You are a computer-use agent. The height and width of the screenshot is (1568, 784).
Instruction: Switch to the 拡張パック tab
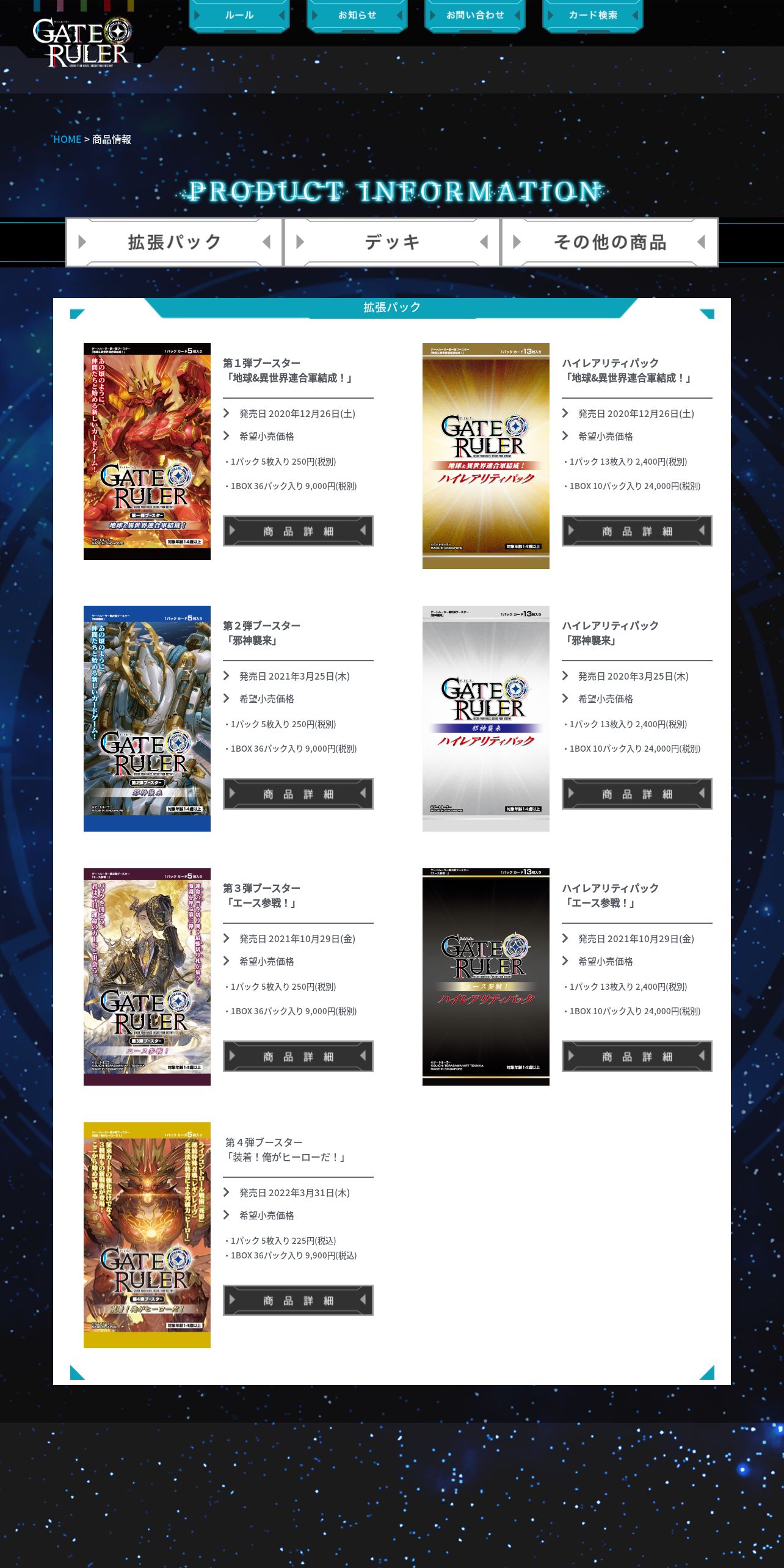click(x=174, y=242)
